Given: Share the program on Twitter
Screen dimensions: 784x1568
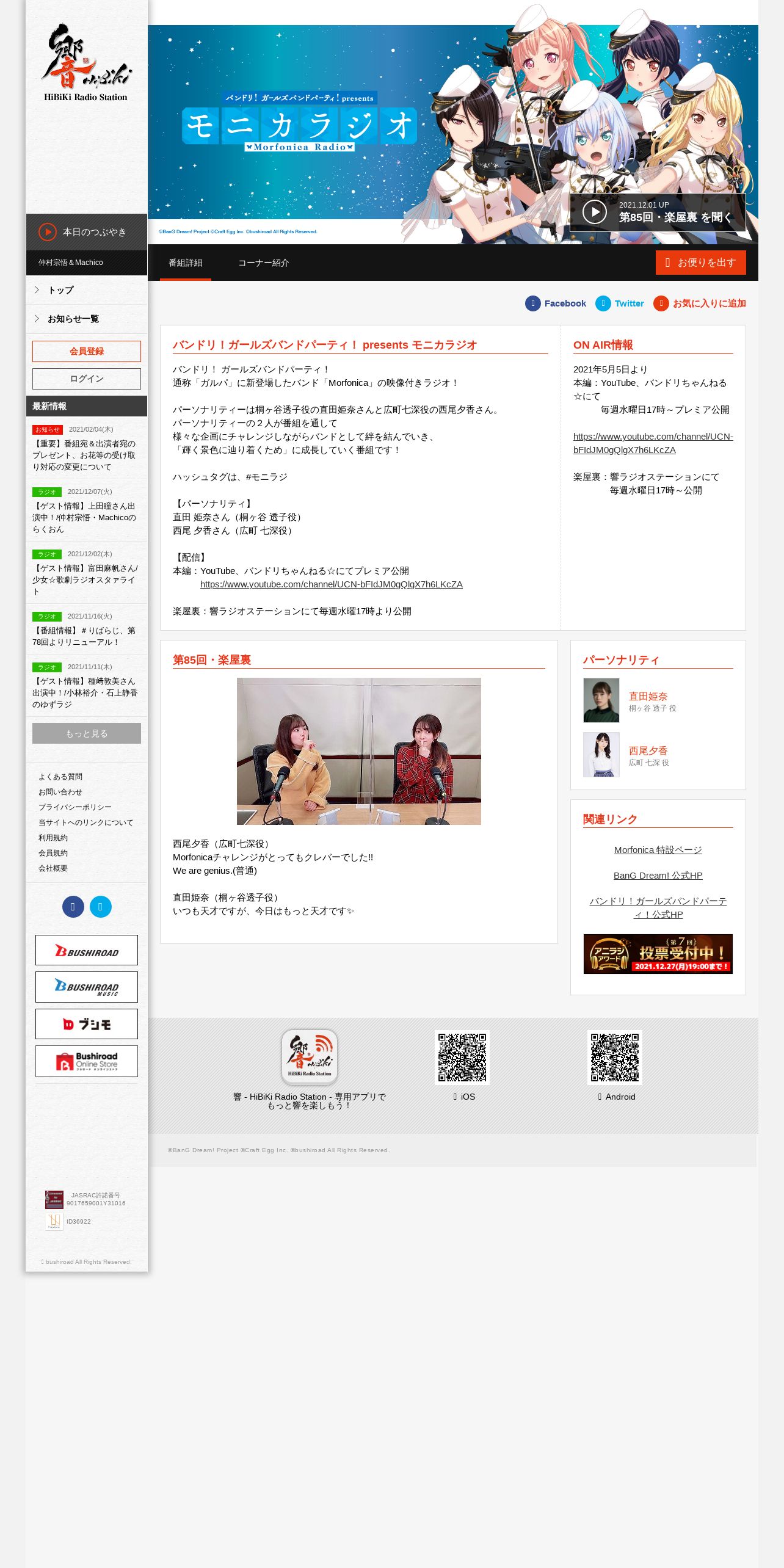Looking at the screenshot, I should point(620,303).
